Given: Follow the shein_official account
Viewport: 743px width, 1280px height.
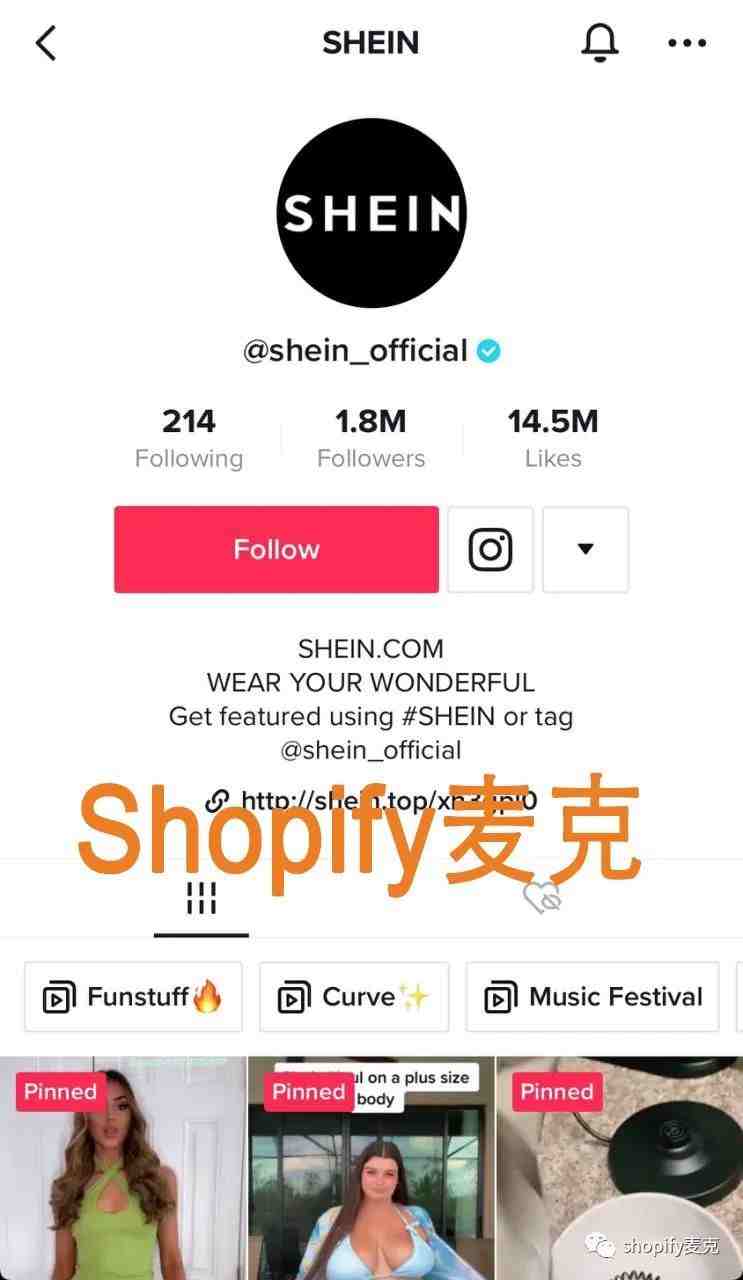Looking at the screenshot, I should tap(276, 549).
